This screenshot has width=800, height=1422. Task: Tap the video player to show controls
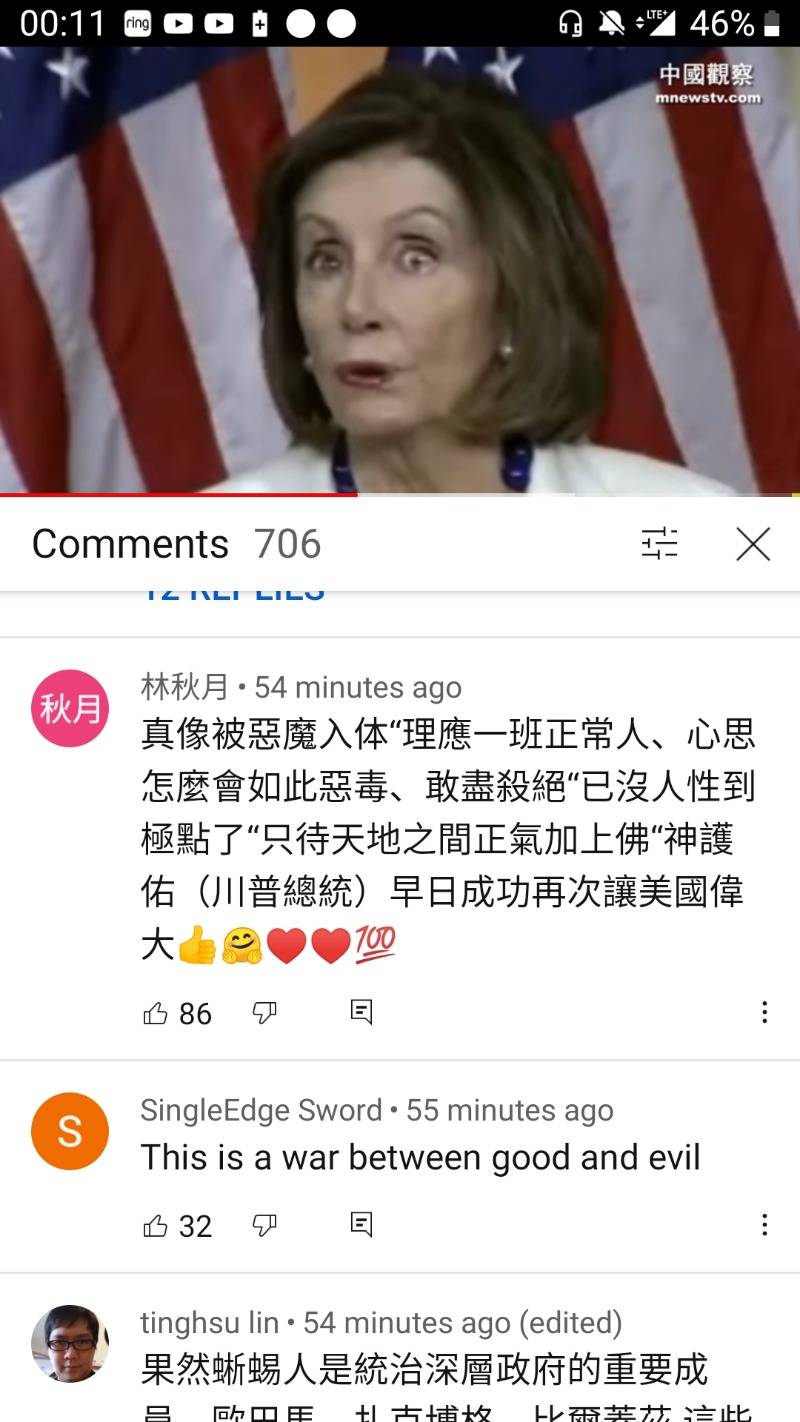pos(400,270)
